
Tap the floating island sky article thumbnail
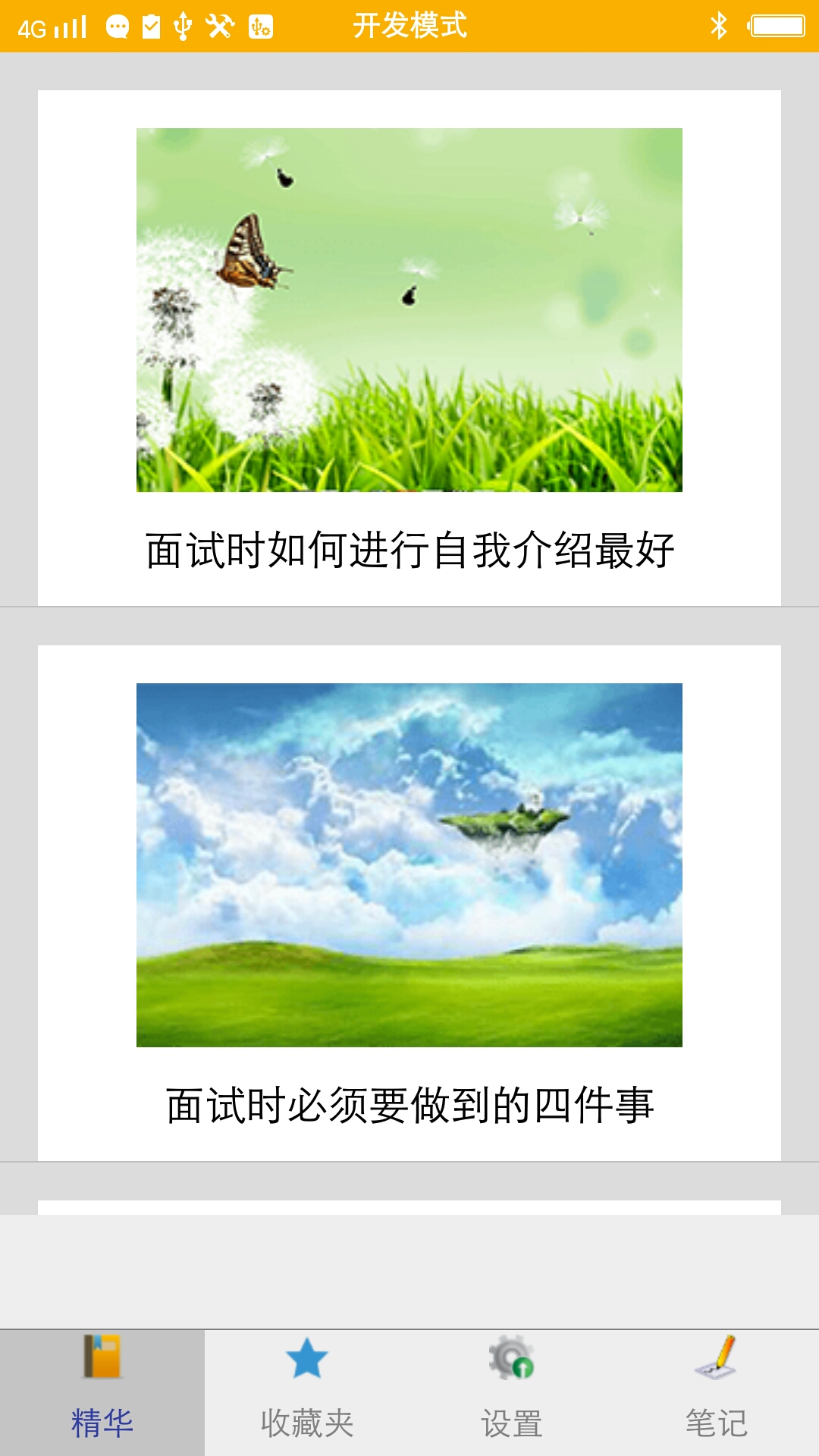(x=409, y=864)
